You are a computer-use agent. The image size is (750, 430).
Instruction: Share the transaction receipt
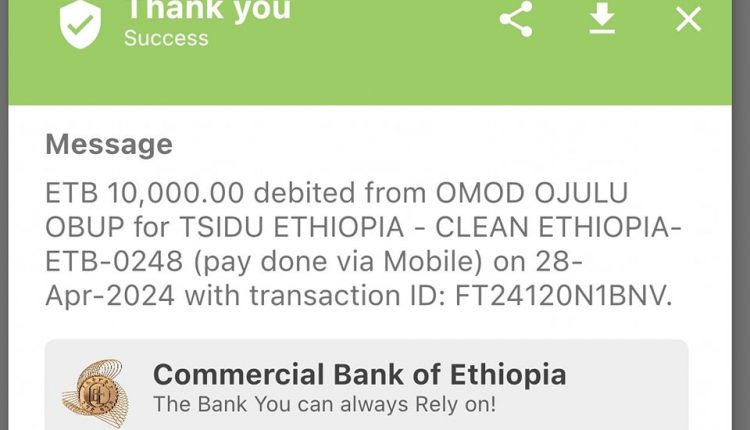coord(516,19)
